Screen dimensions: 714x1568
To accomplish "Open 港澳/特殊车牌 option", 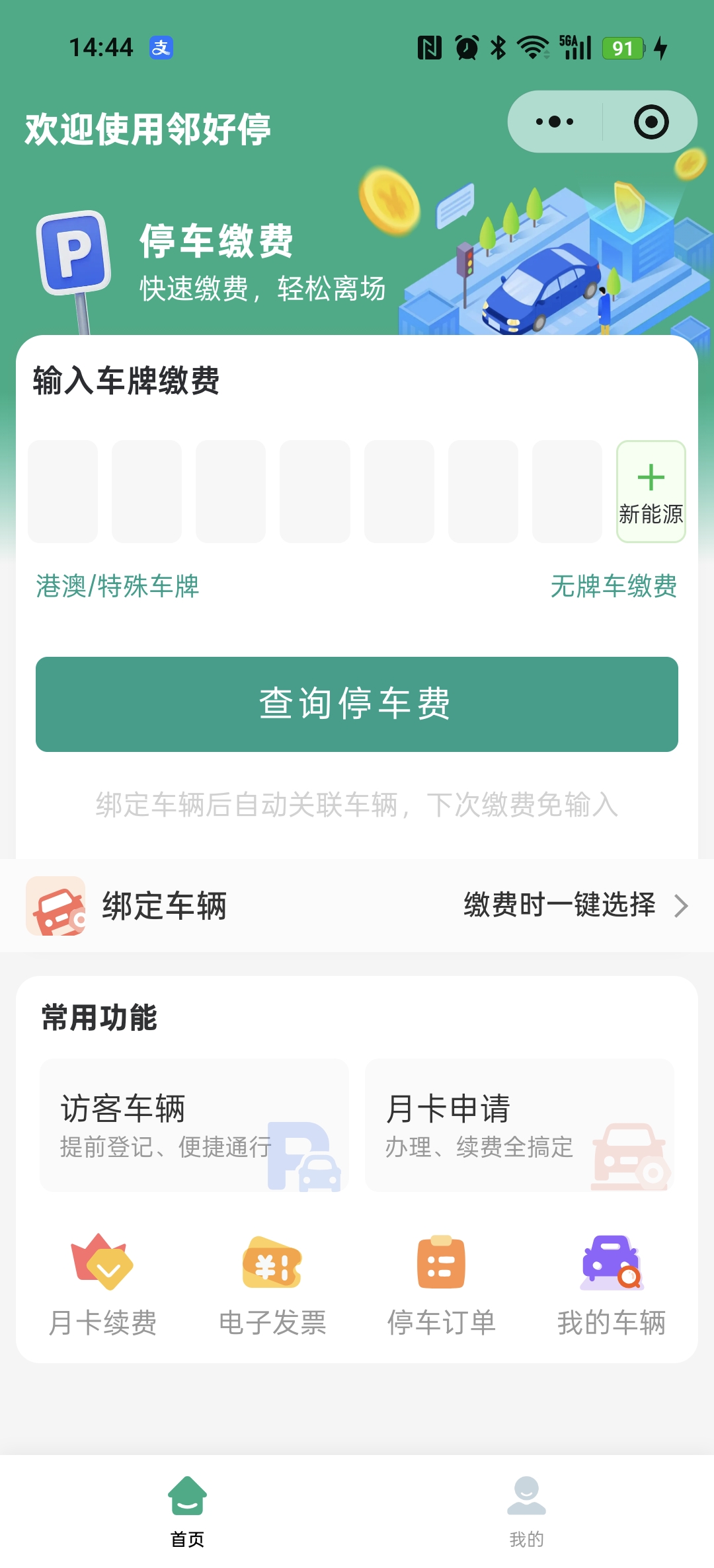I will (118, 586).
